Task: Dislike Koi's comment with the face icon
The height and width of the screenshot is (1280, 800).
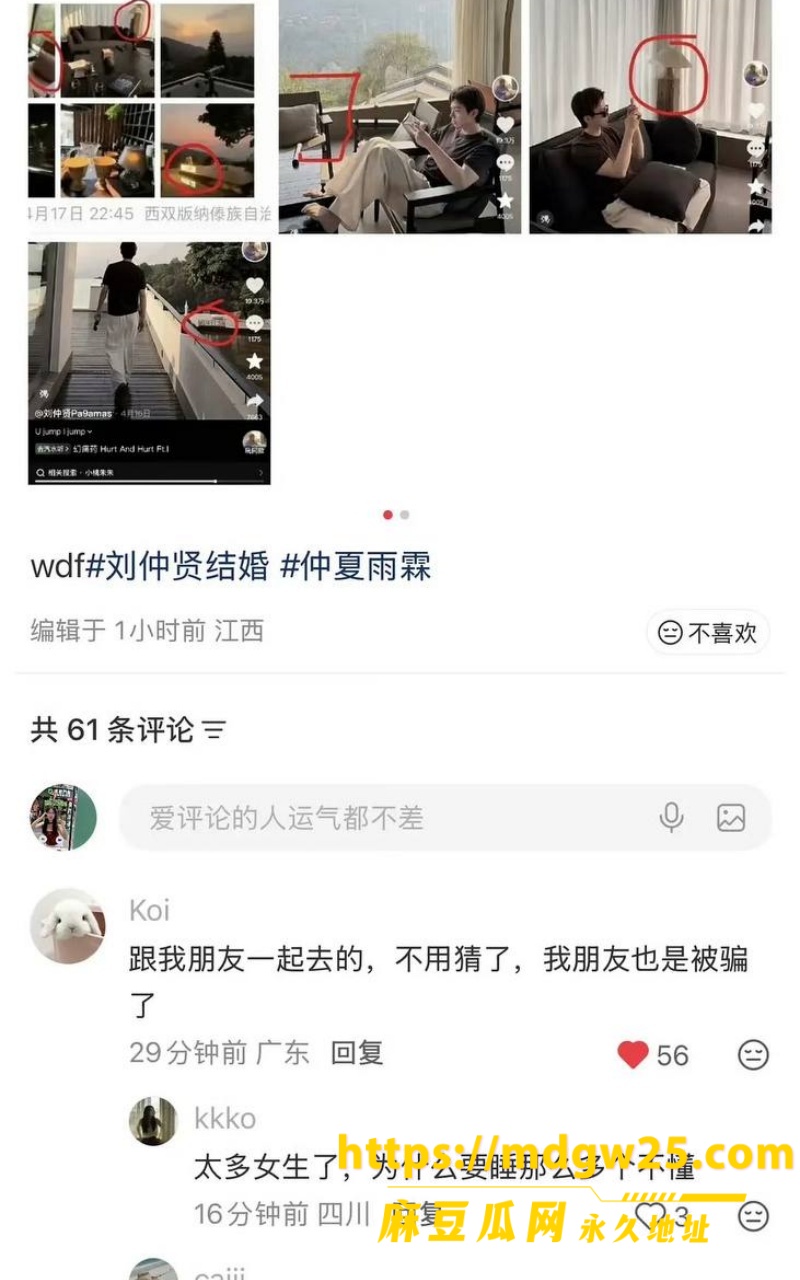Action: 753,1054
